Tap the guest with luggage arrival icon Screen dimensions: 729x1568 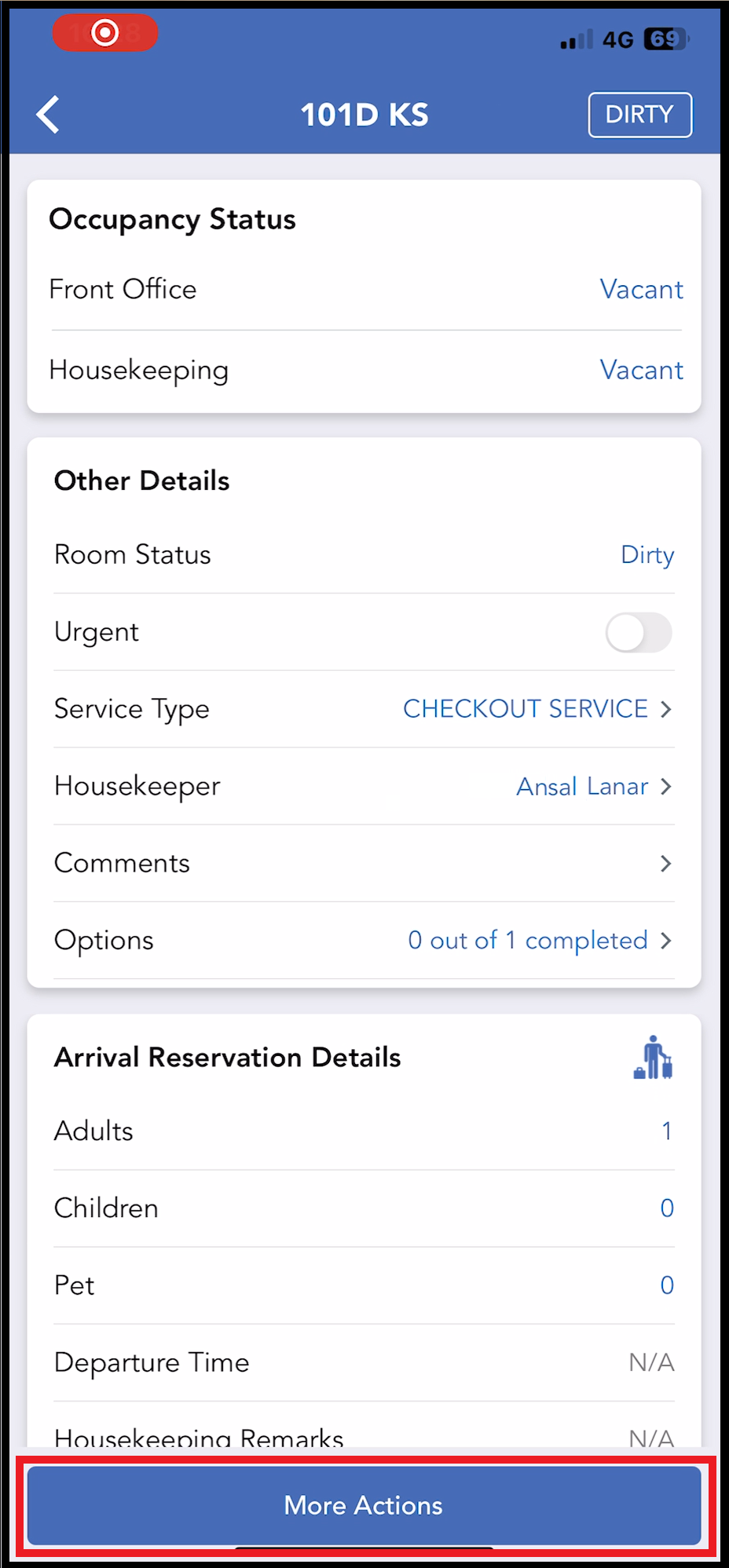pos(650,1058)
